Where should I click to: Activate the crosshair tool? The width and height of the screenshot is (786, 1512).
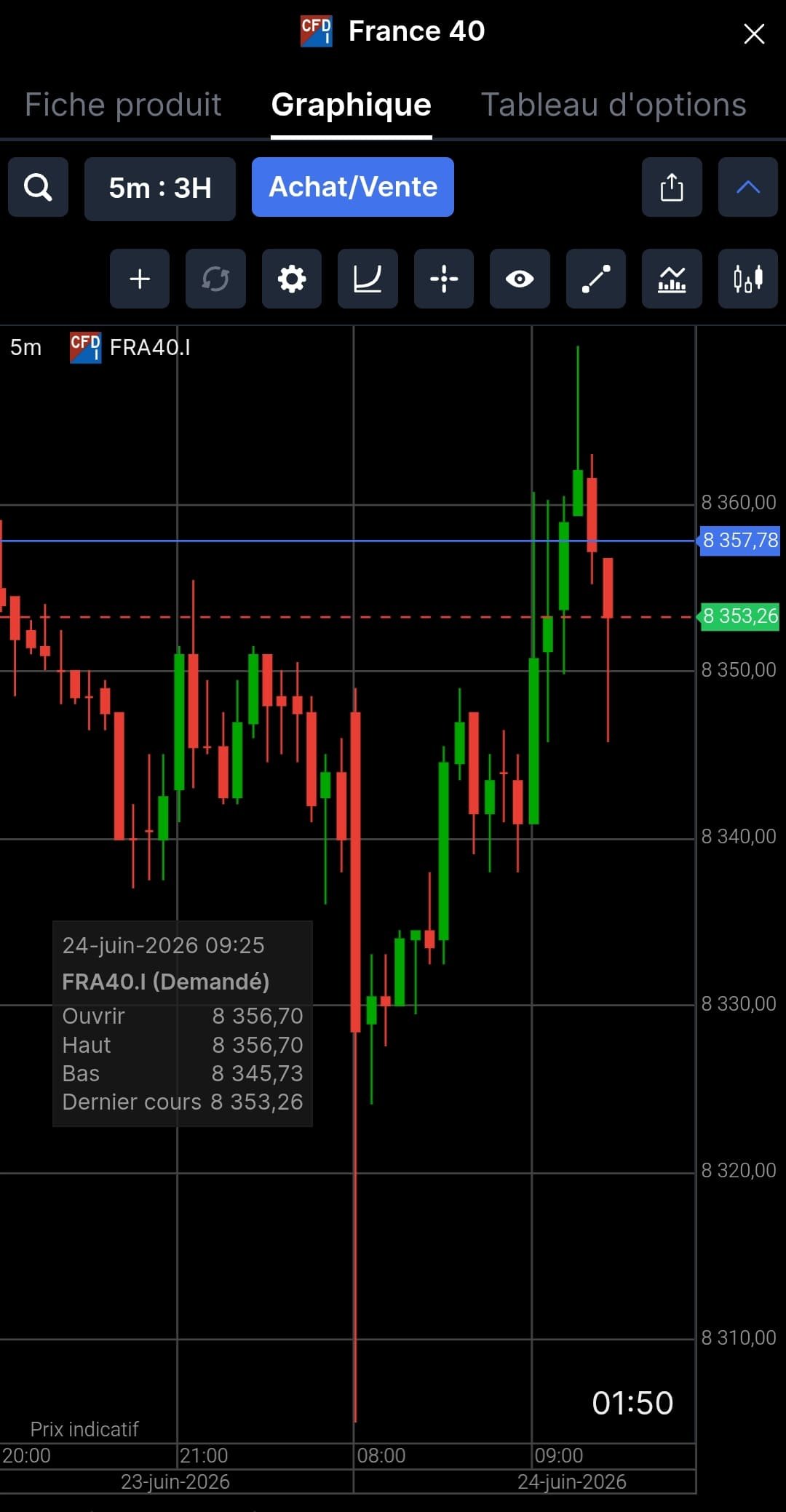[x=444, y=279]
